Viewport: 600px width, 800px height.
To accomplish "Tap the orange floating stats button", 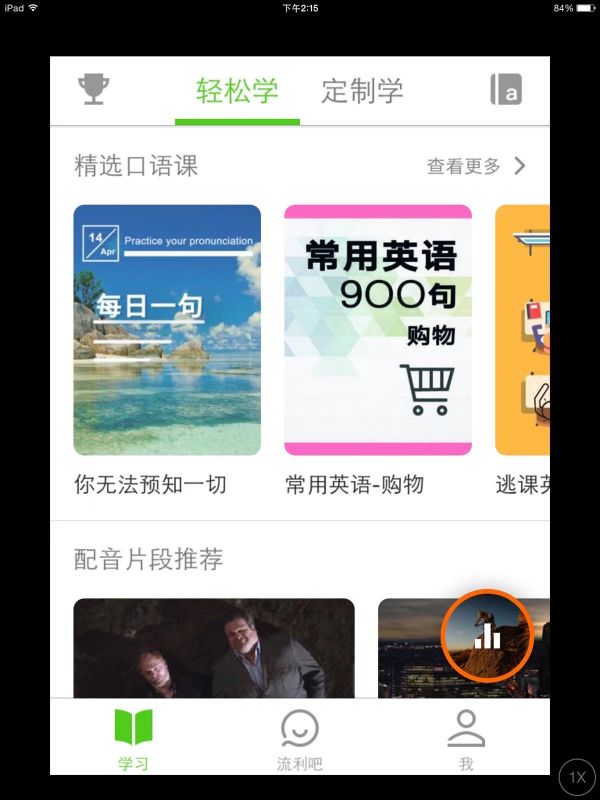I will click(x=486, y=634).
